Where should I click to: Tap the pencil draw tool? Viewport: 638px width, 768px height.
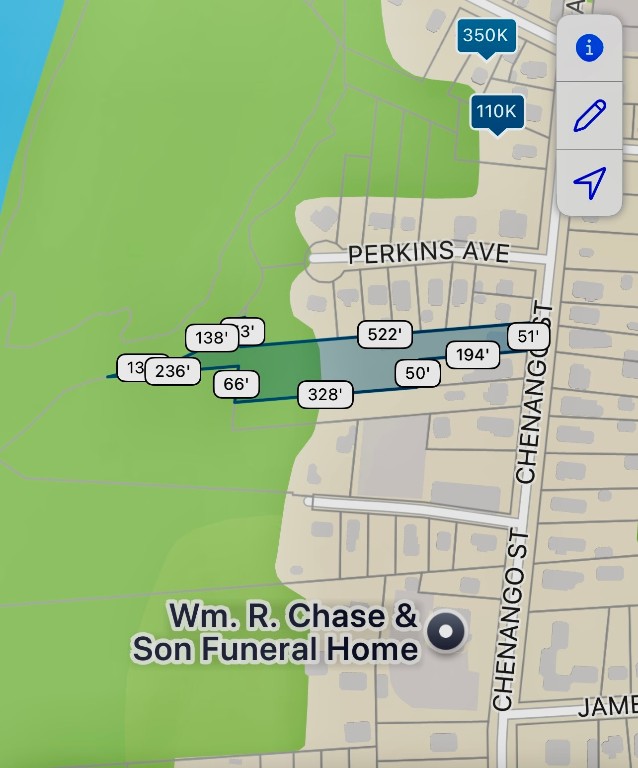pos(590,115)
